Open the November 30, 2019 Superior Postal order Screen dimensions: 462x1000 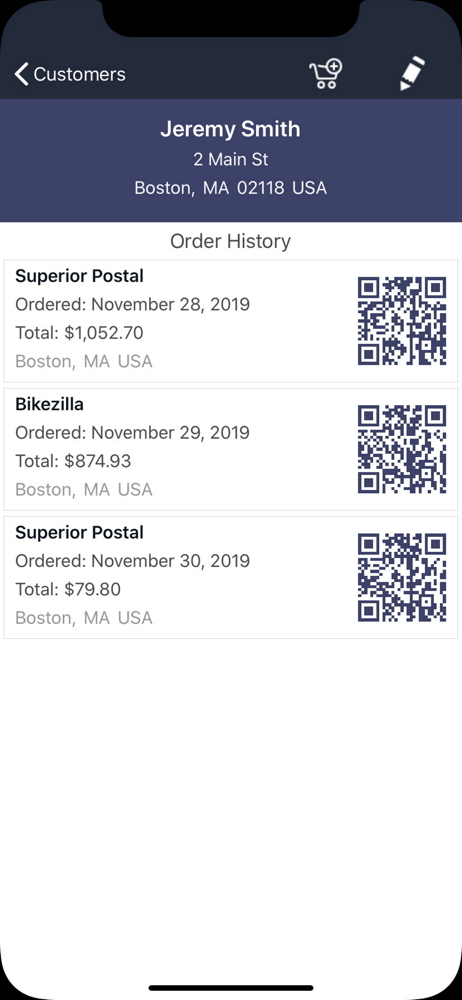coord(231,577)
